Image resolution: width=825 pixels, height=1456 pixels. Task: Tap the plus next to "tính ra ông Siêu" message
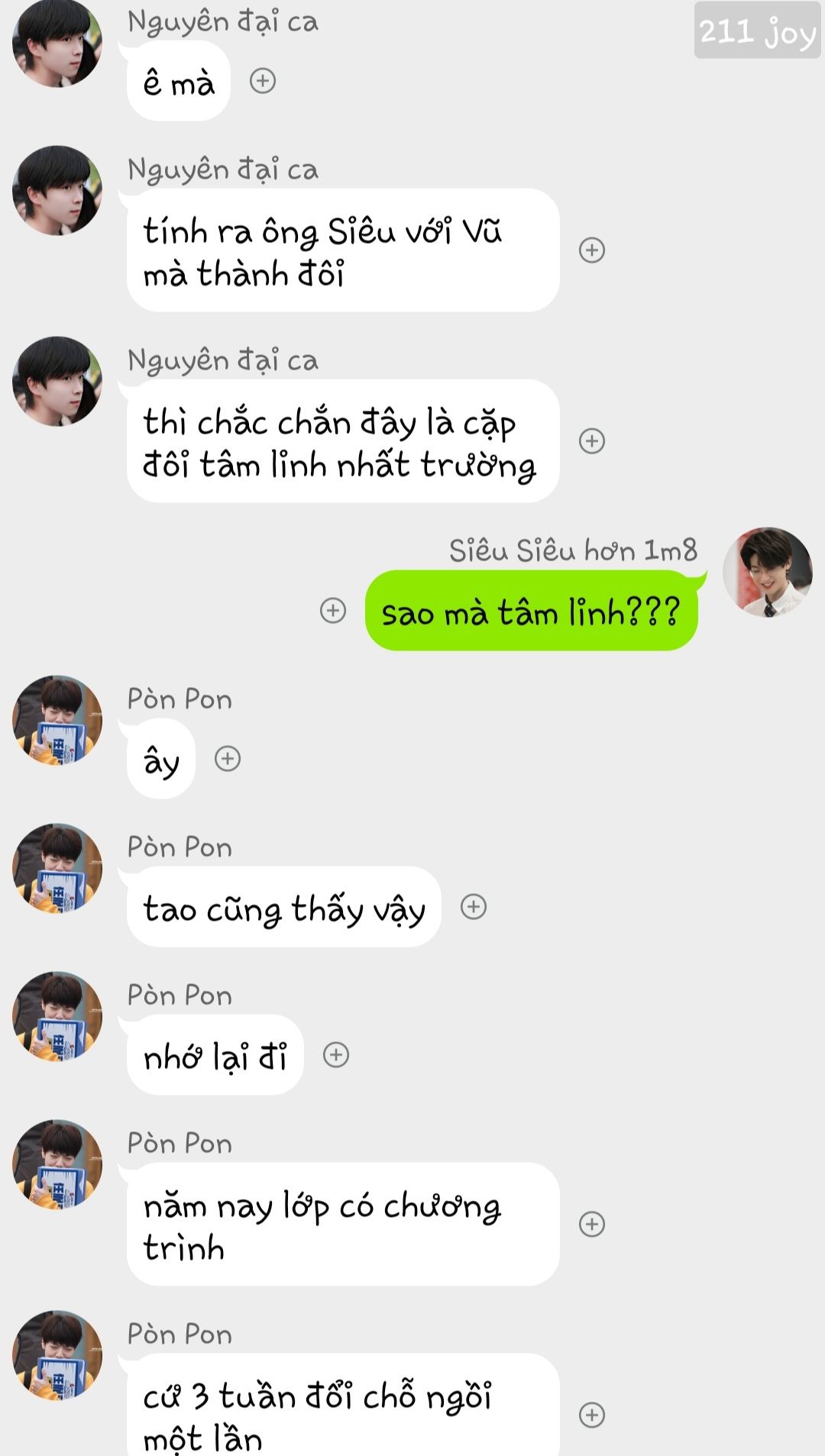coord(592,250)
